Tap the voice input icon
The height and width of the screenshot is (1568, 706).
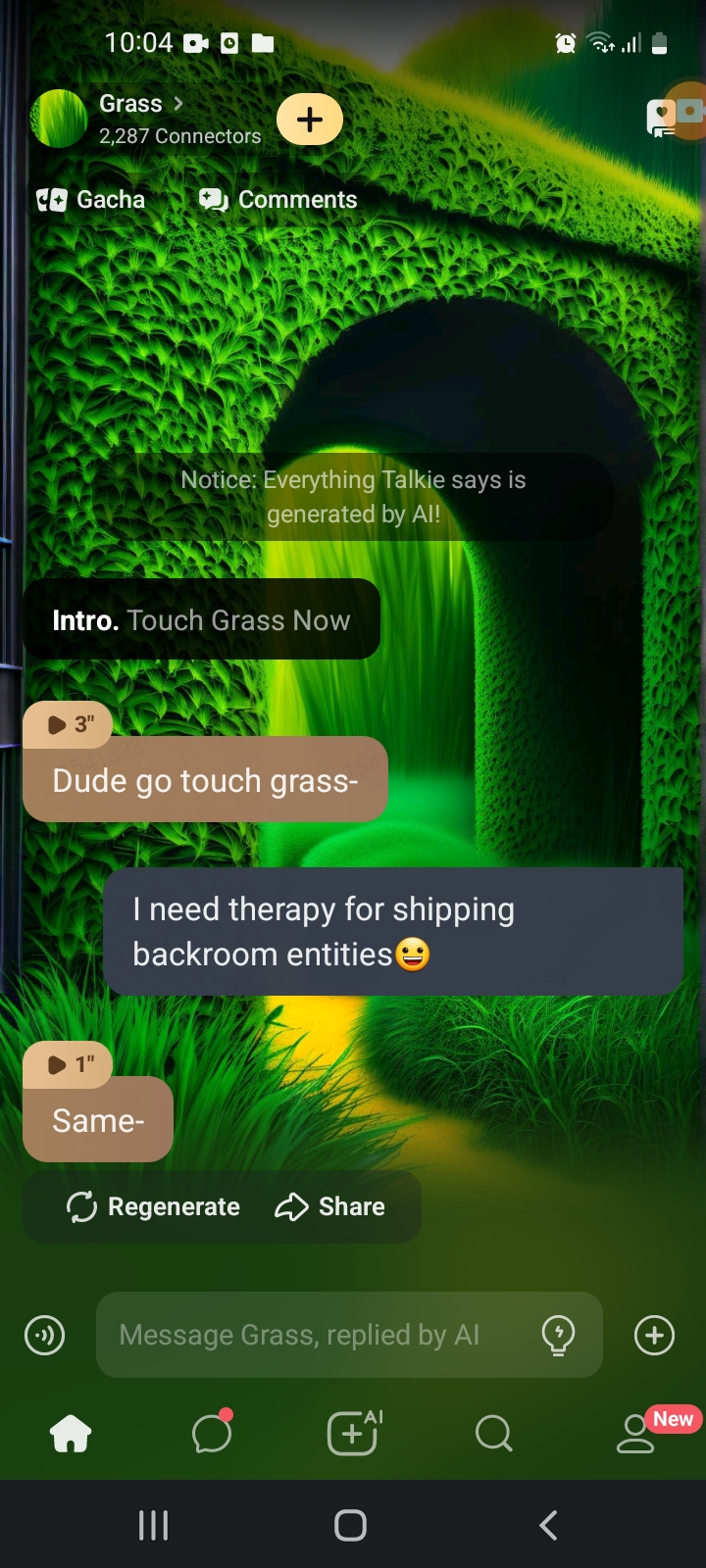tap(45, 1335)
